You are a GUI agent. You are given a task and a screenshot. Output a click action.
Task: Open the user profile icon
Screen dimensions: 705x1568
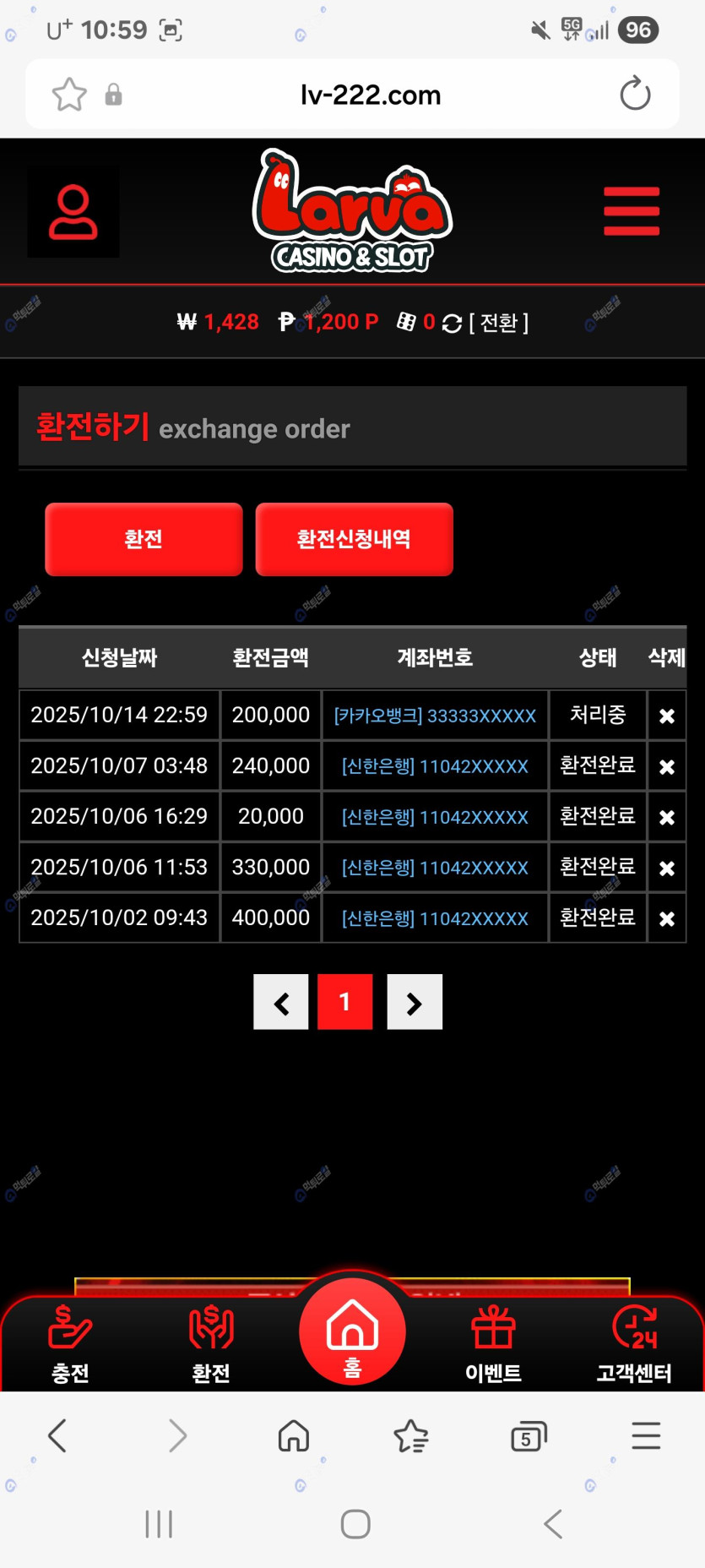[x=73, y=211]
